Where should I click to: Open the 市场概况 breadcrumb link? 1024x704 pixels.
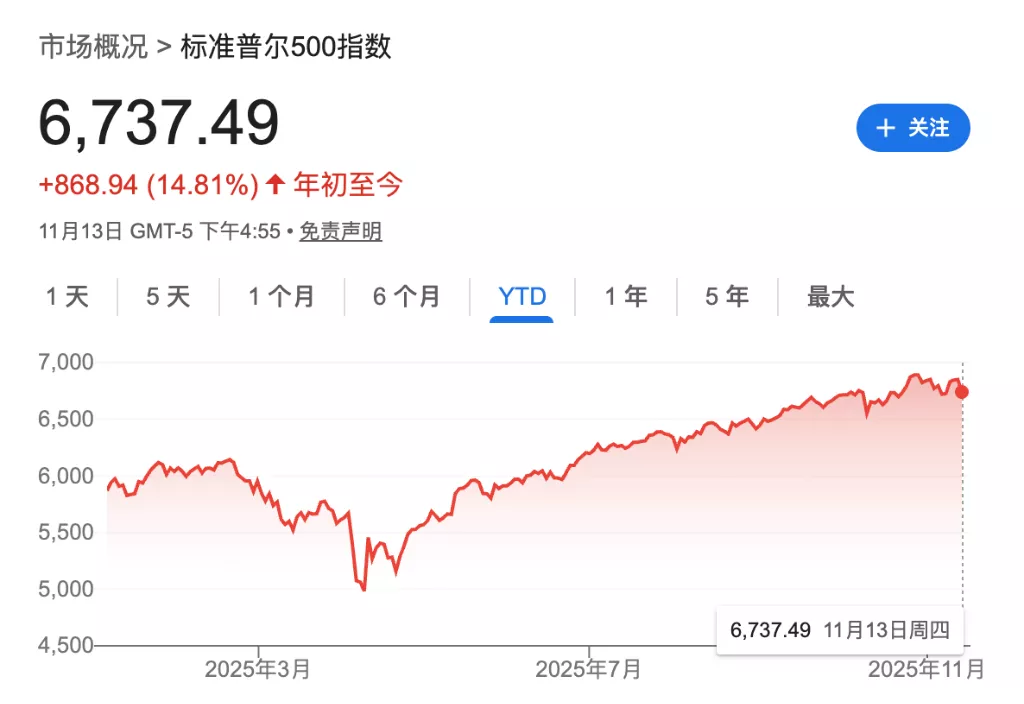[x=92, y=47]
